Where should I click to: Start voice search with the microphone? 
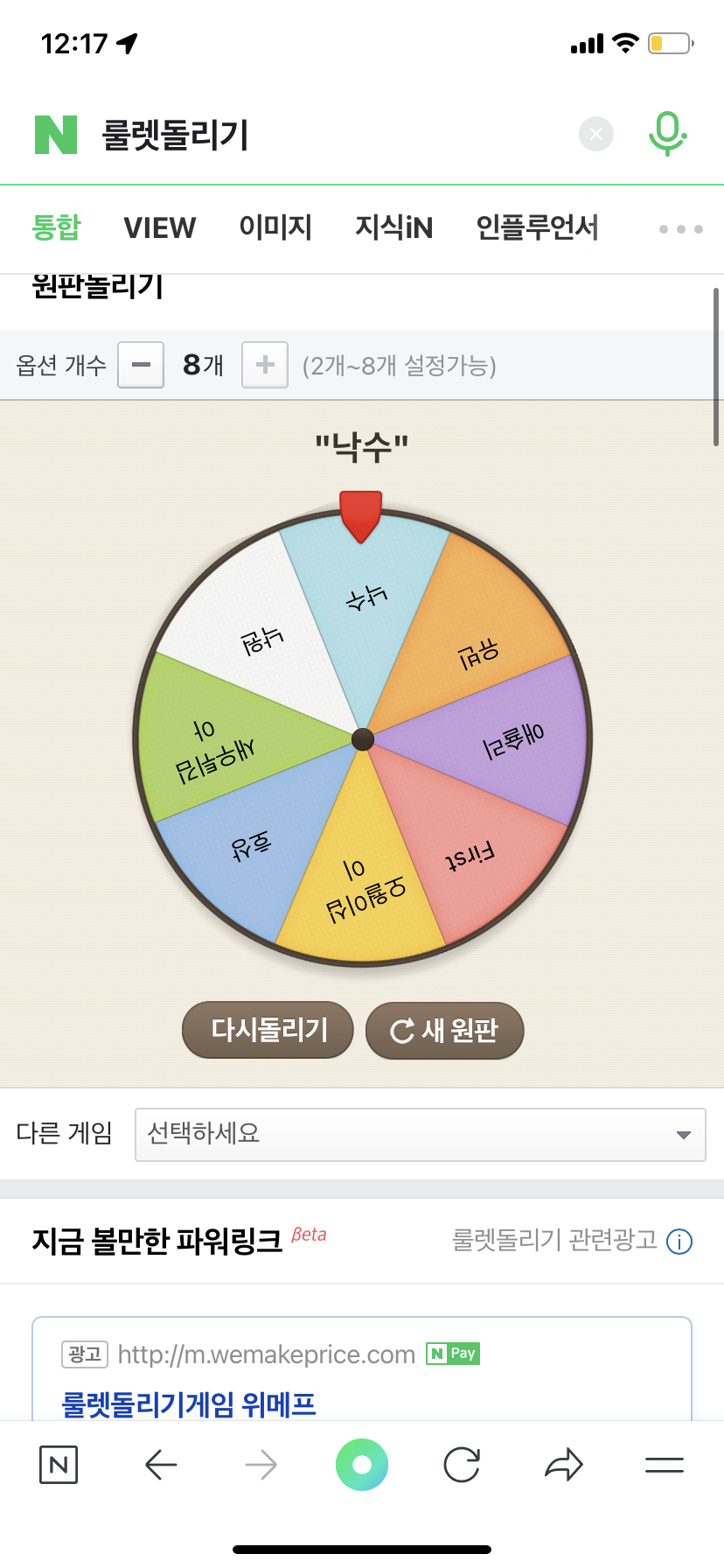point(667,134)
